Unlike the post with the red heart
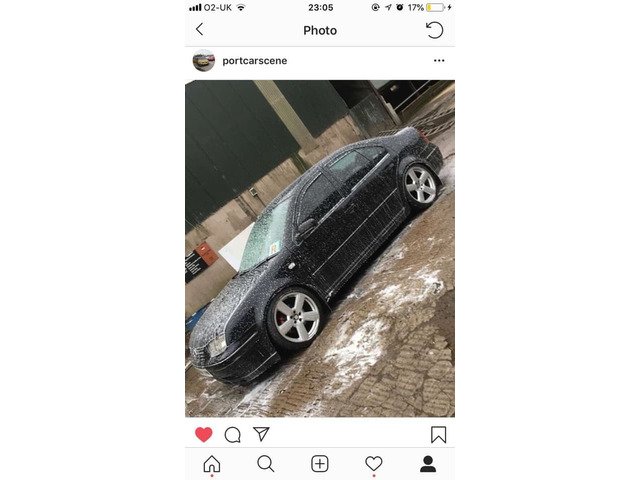640x480 pixels. [x=204, y=434]
